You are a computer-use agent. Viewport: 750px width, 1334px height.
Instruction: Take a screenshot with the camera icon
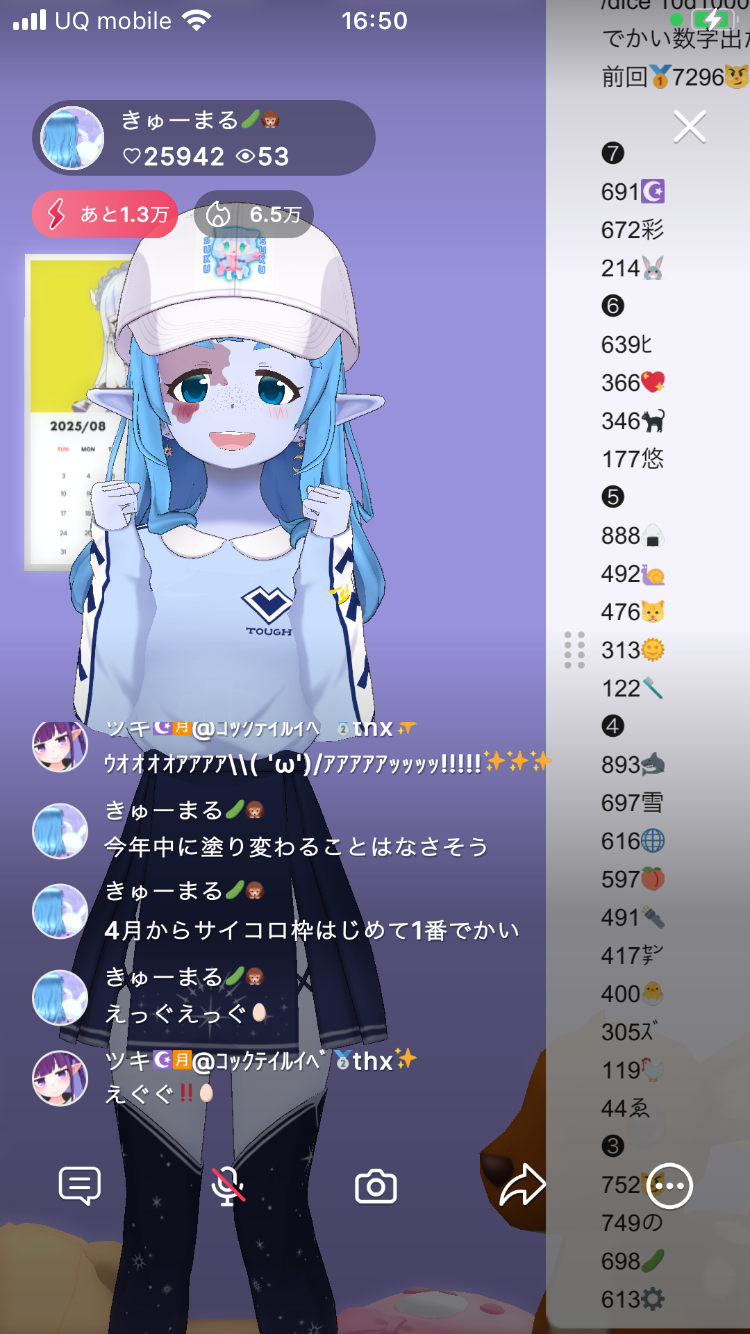coord(376,1187)
